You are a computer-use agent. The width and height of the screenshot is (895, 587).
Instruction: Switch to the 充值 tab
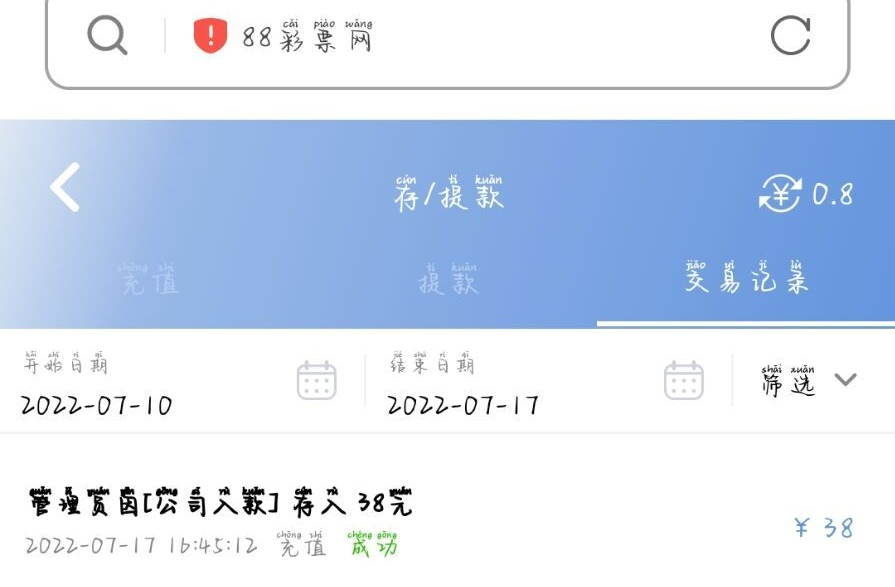pyautogui.click(x=149, y=281)
